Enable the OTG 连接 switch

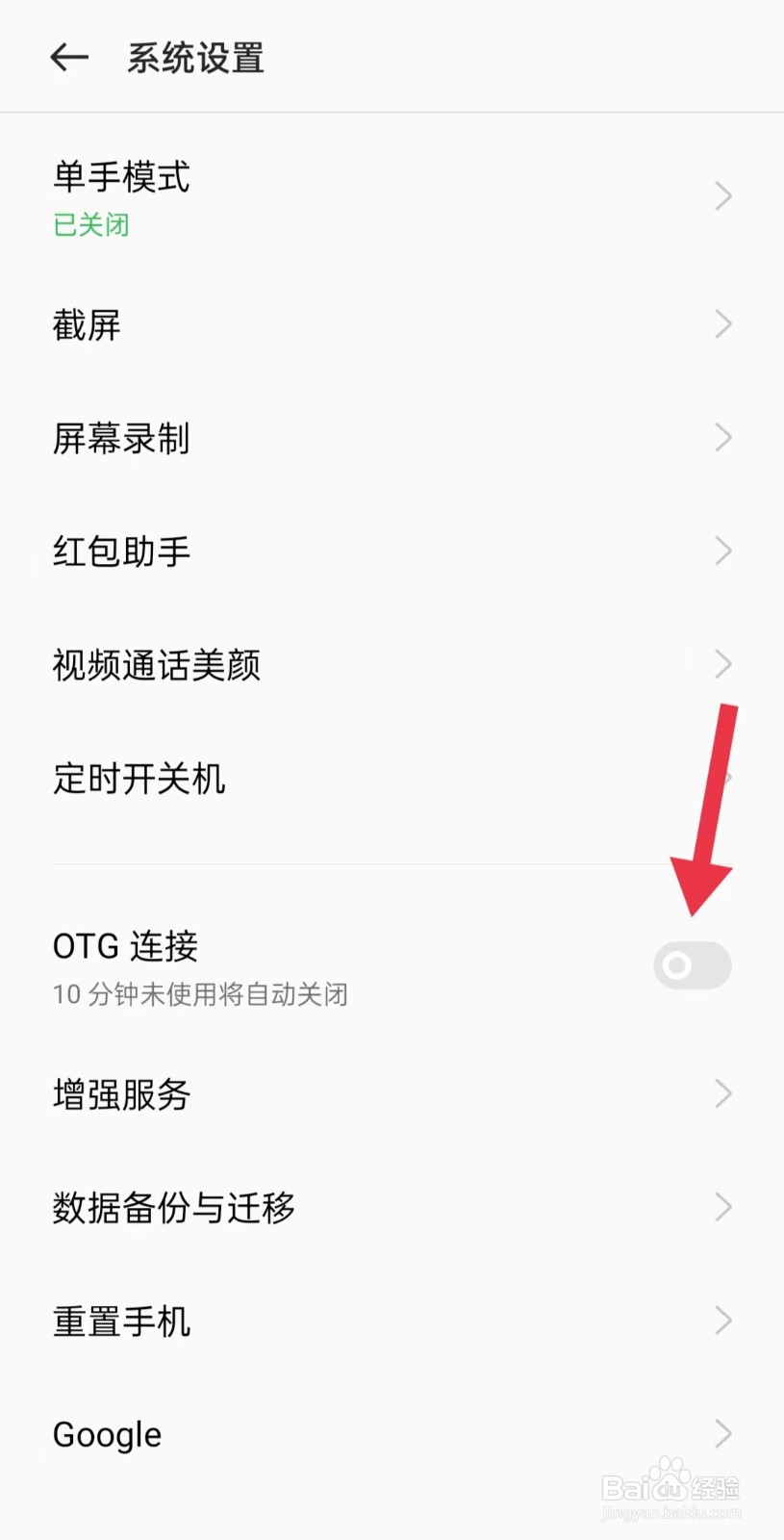pyautogui.click(x=692, y=965)
